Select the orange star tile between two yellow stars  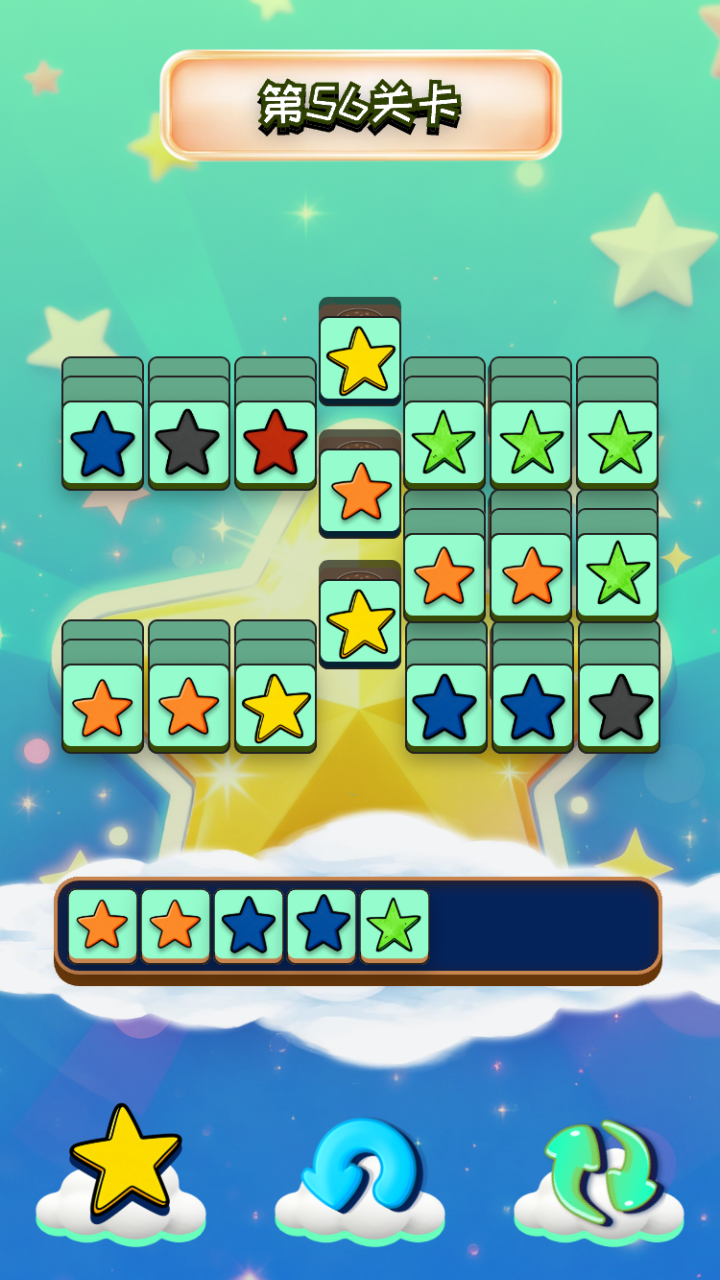pos(360,491)
